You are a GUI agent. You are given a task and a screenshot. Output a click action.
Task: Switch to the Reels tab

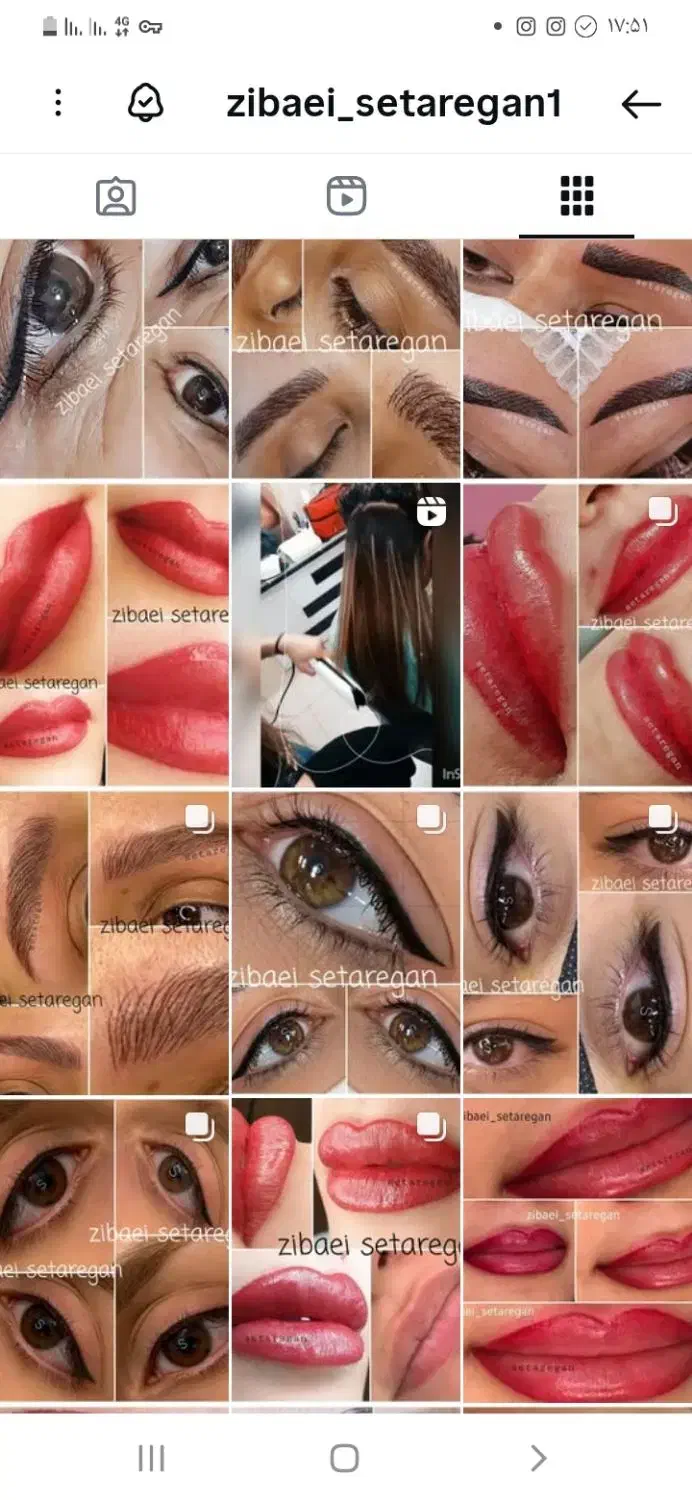tap(346, 196)
